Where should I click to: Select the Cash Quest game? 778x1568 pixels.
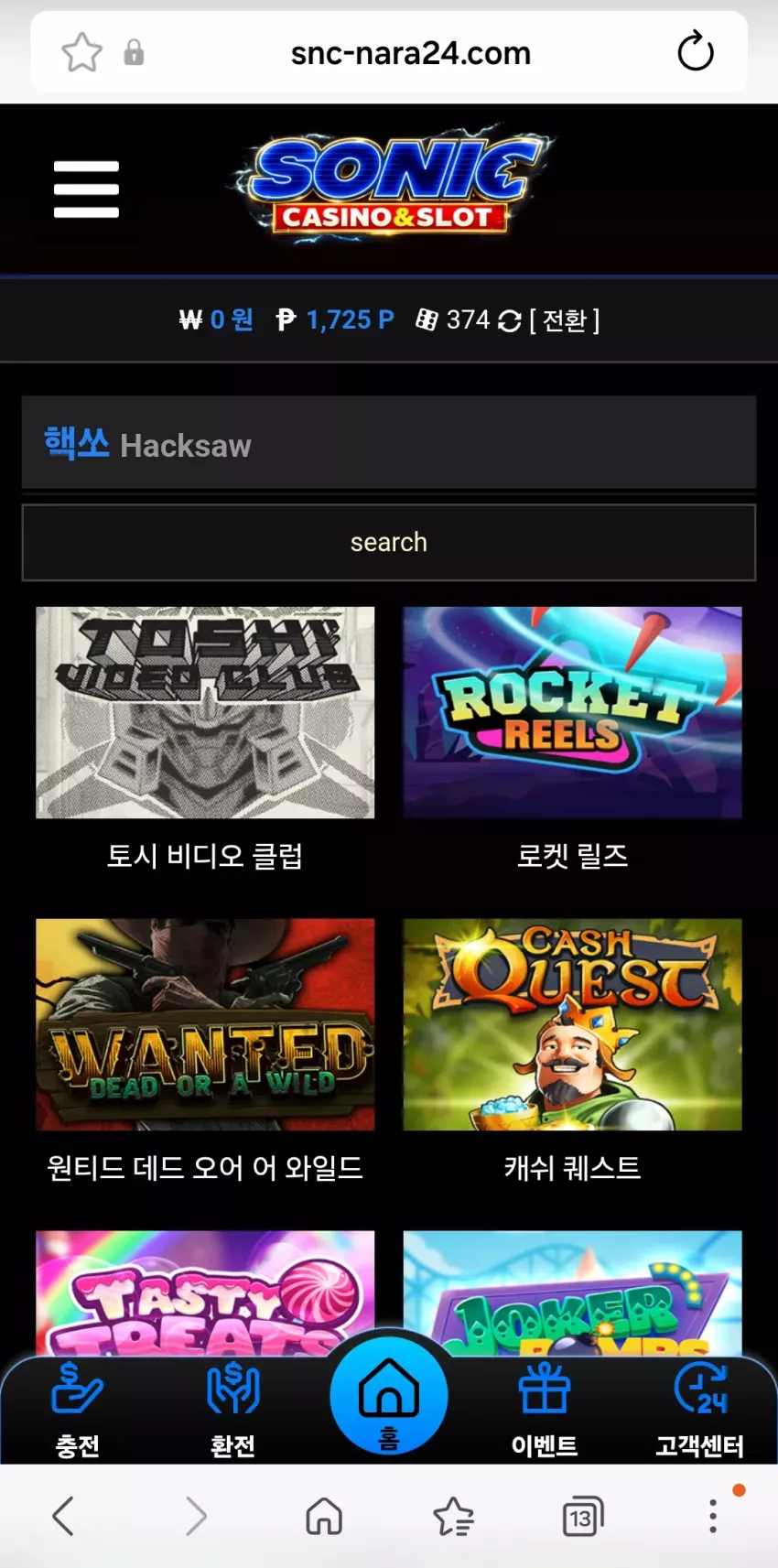tap(572, 1024)
